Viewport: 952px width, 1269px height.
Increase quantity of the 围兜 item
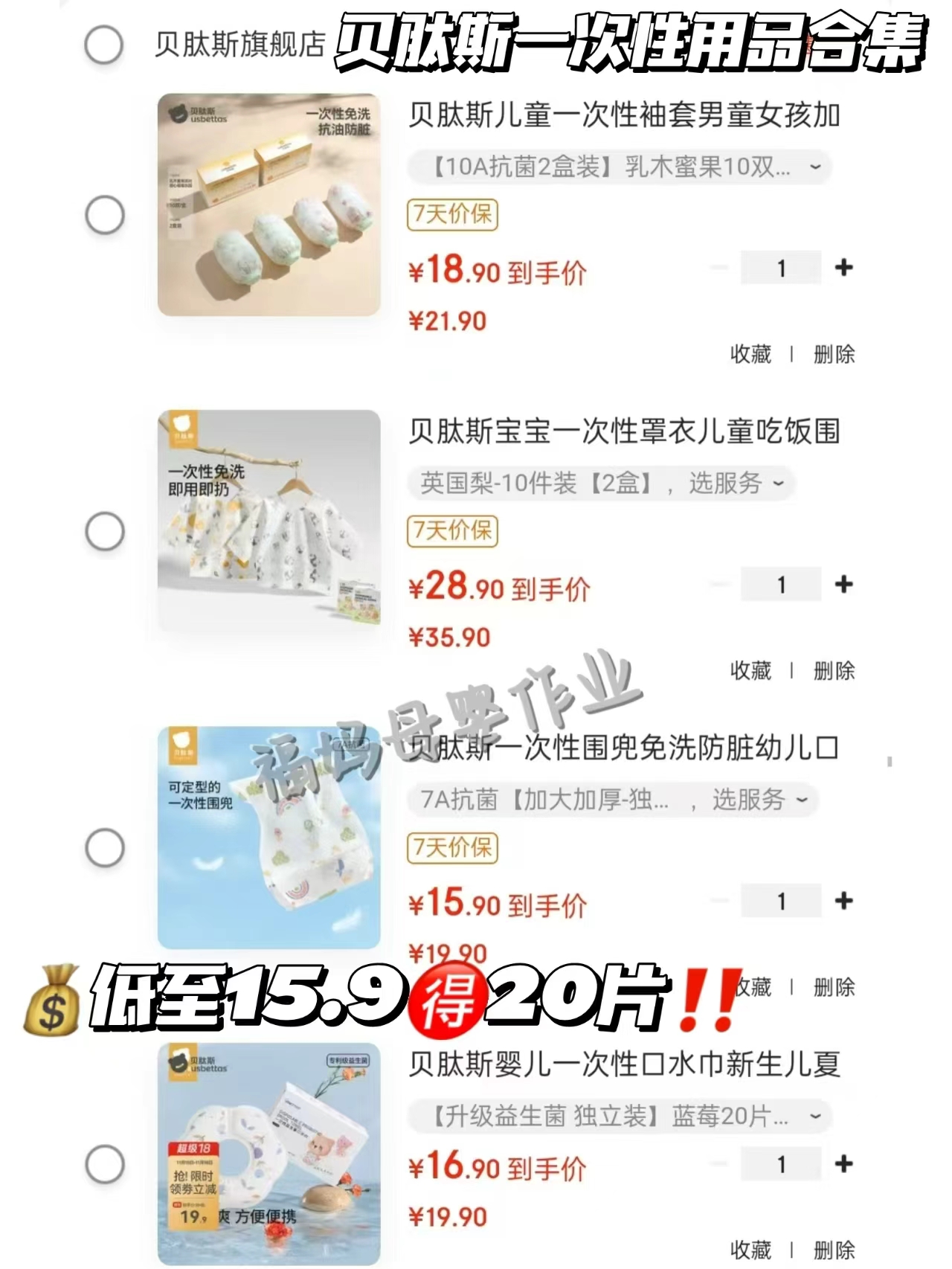pos(843,902)
